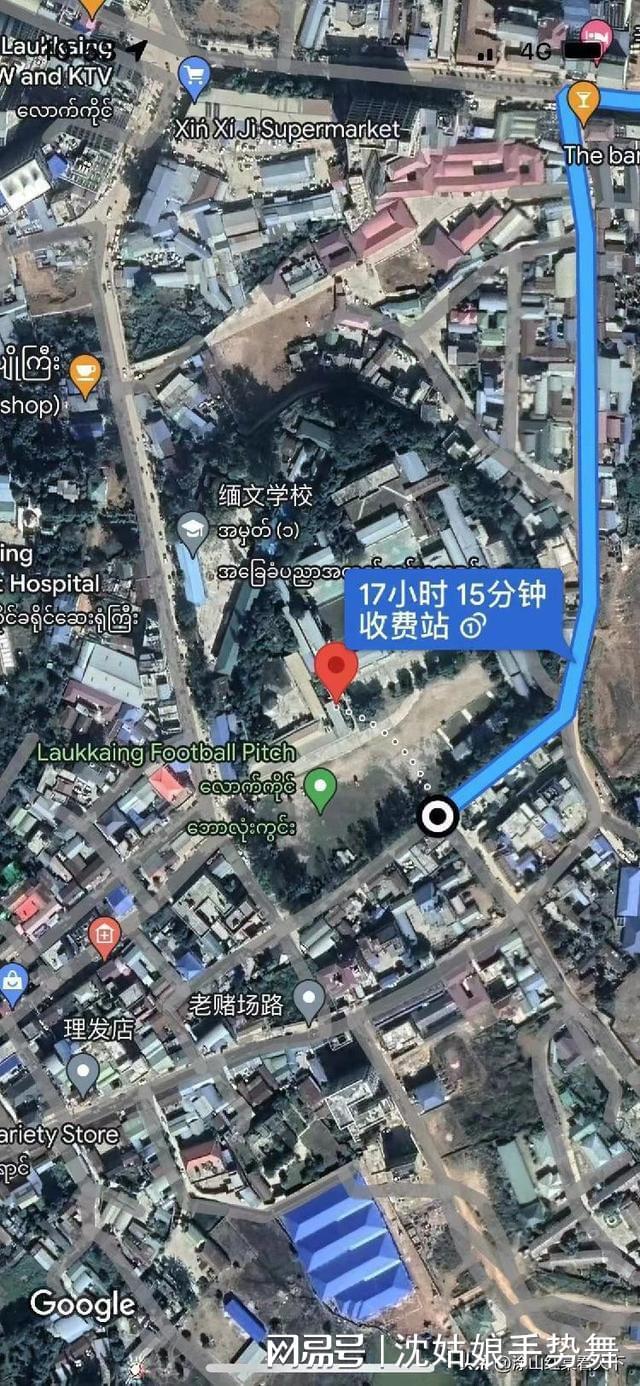Open the blue shopping bag pin
Screen dimensions: 640x1386
(x=11, y=986)
